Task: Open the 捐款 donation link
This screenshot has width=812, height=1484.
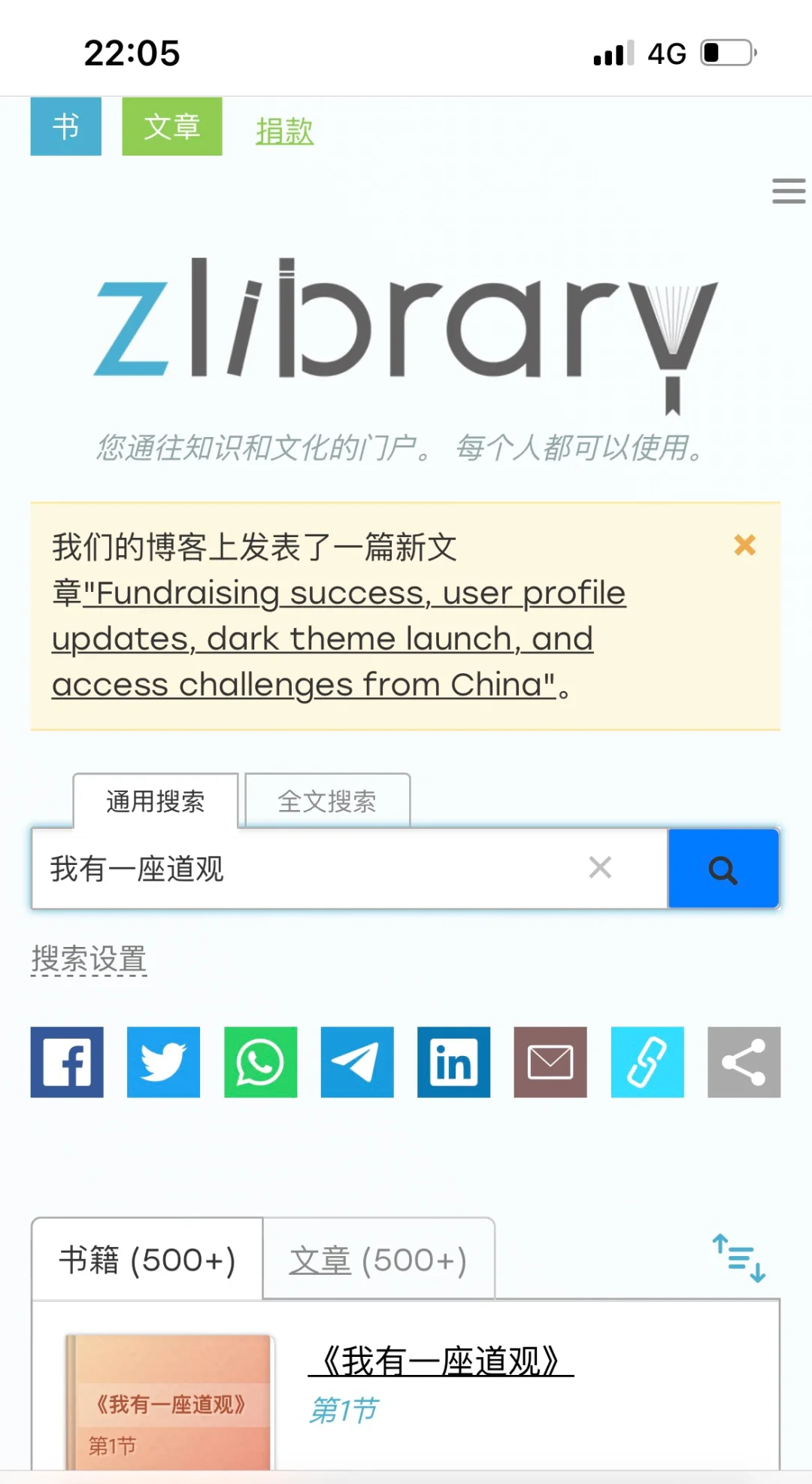Action: (284, 132)
